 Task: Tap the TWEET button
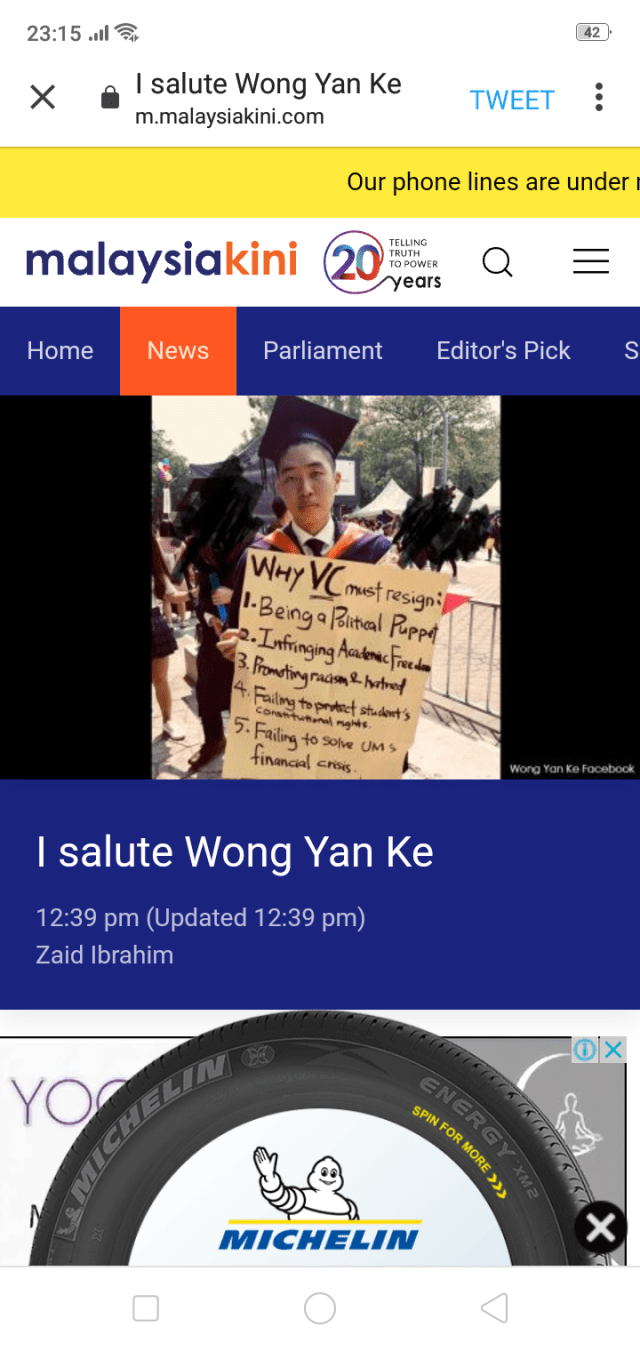pos(511,100)
